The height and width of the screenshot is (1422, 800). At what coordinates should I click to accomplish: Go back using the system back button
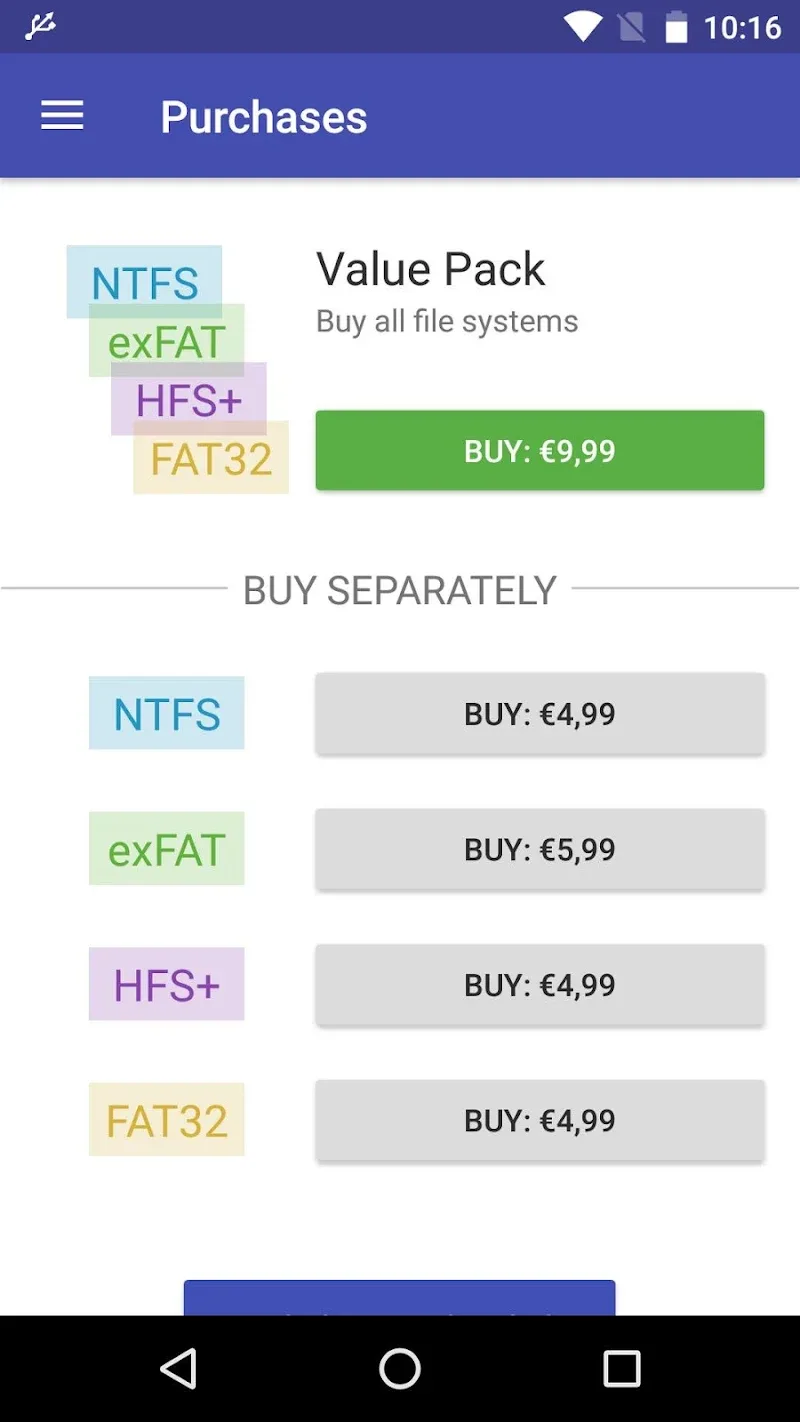[x=179, y=1368]
